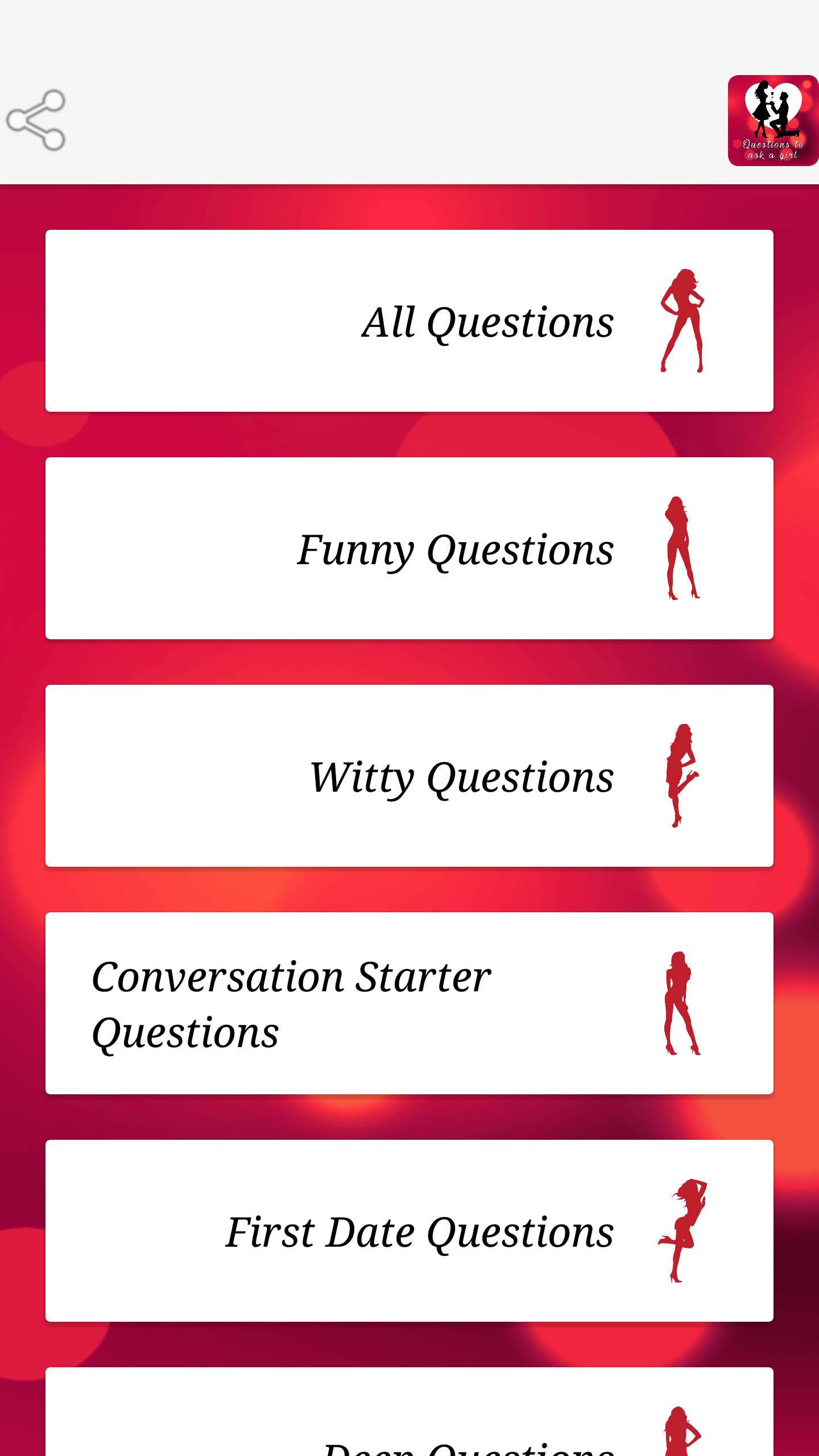Tap the Questions to ask a girl app icon
The width and height of the screenshot is (819, 1456).
[772, 121]
